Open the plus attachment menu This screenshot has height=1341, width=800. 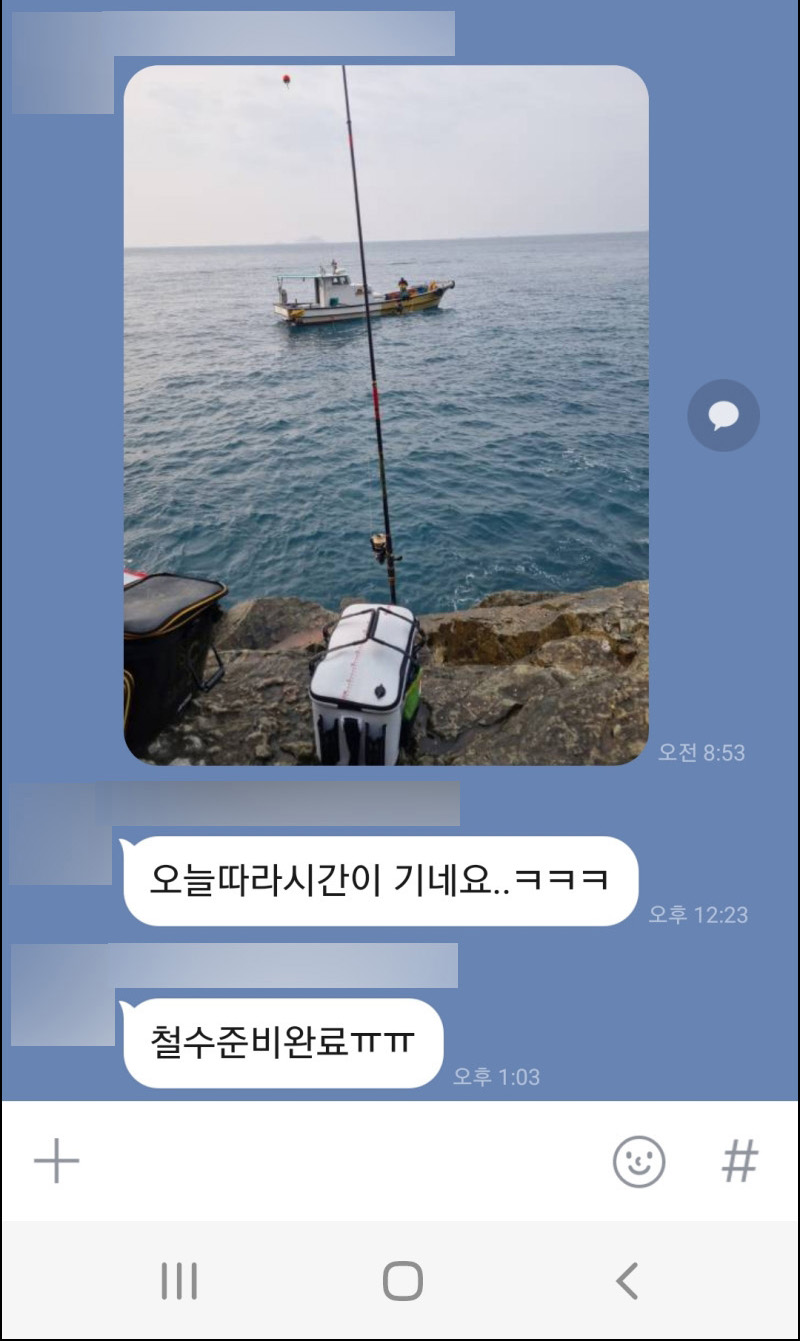click(x=57, y=1162)
